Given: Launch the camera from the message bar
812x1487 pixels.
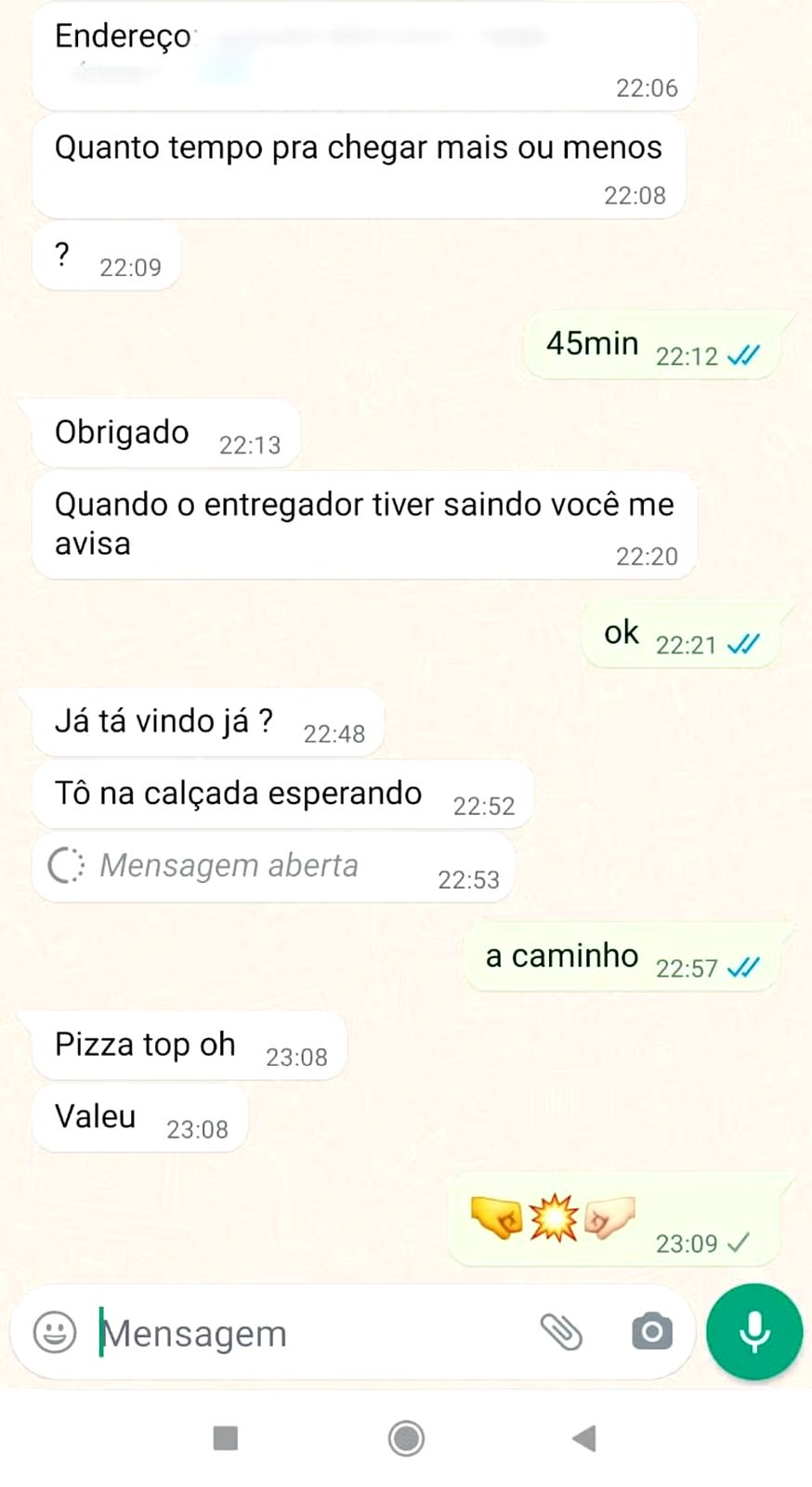Looking at the screenshot, I should (651, 1332).
